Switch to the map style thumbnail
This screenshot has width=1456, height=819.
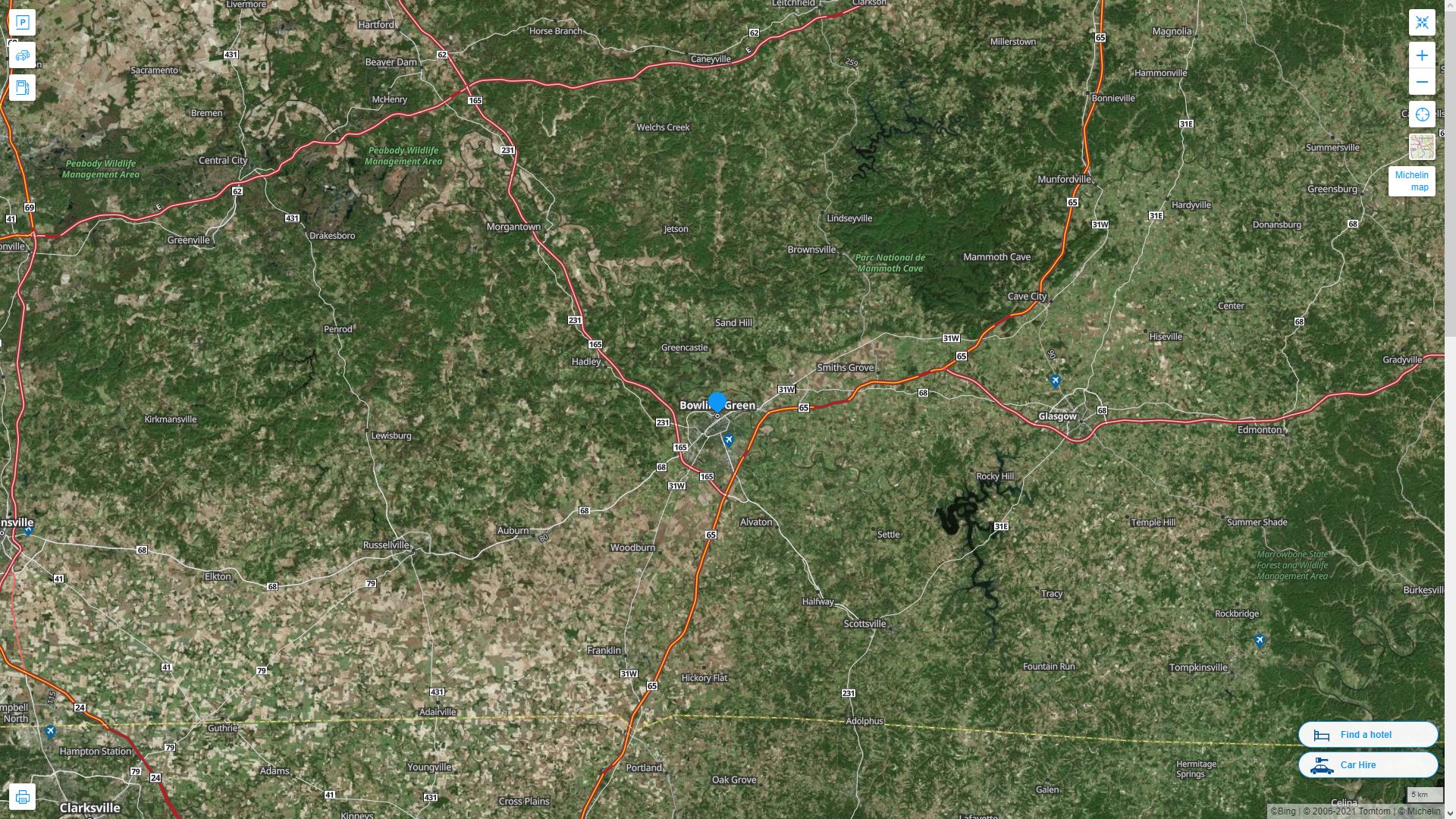click(x=1422, y=146)
